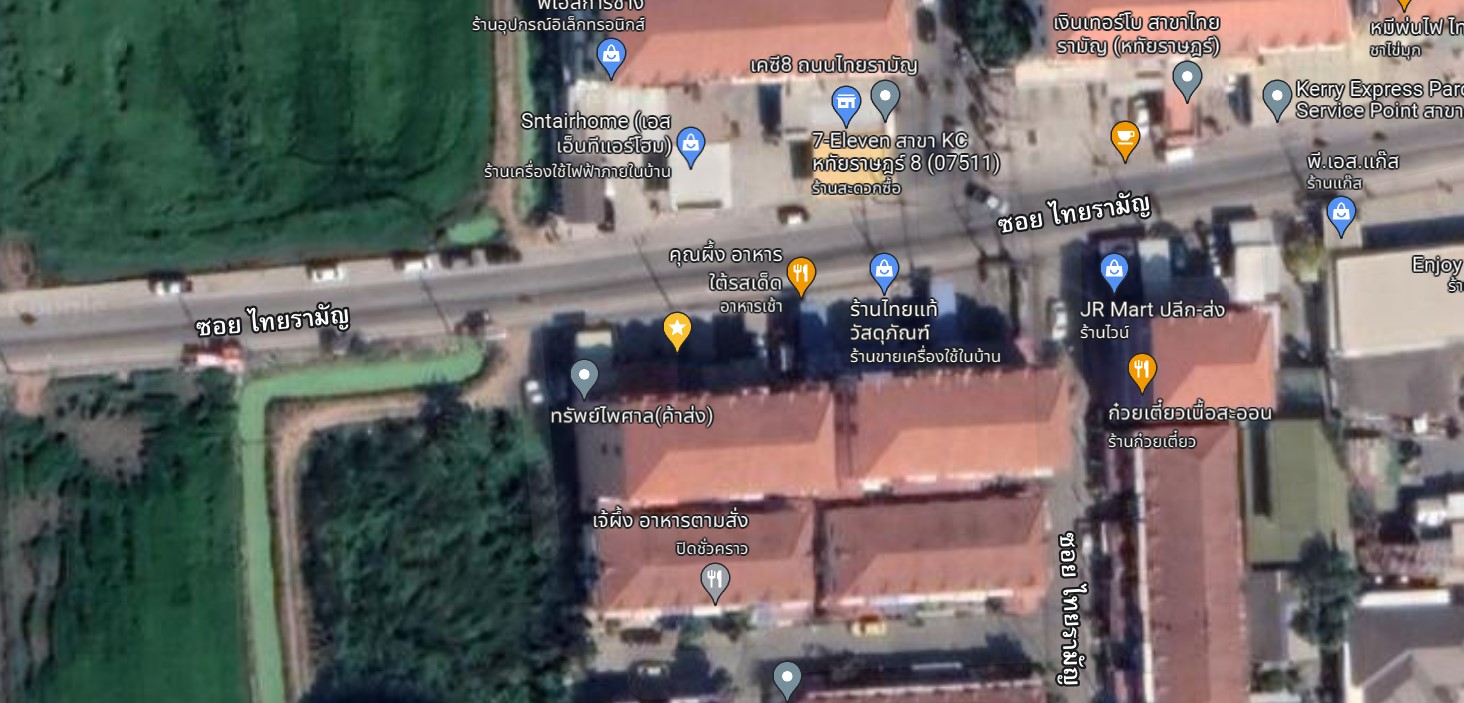Select the JR Mart ปลีก-ส่ง pin
This screenshot has height=703, width=1464.
[x=1113, y=270]
